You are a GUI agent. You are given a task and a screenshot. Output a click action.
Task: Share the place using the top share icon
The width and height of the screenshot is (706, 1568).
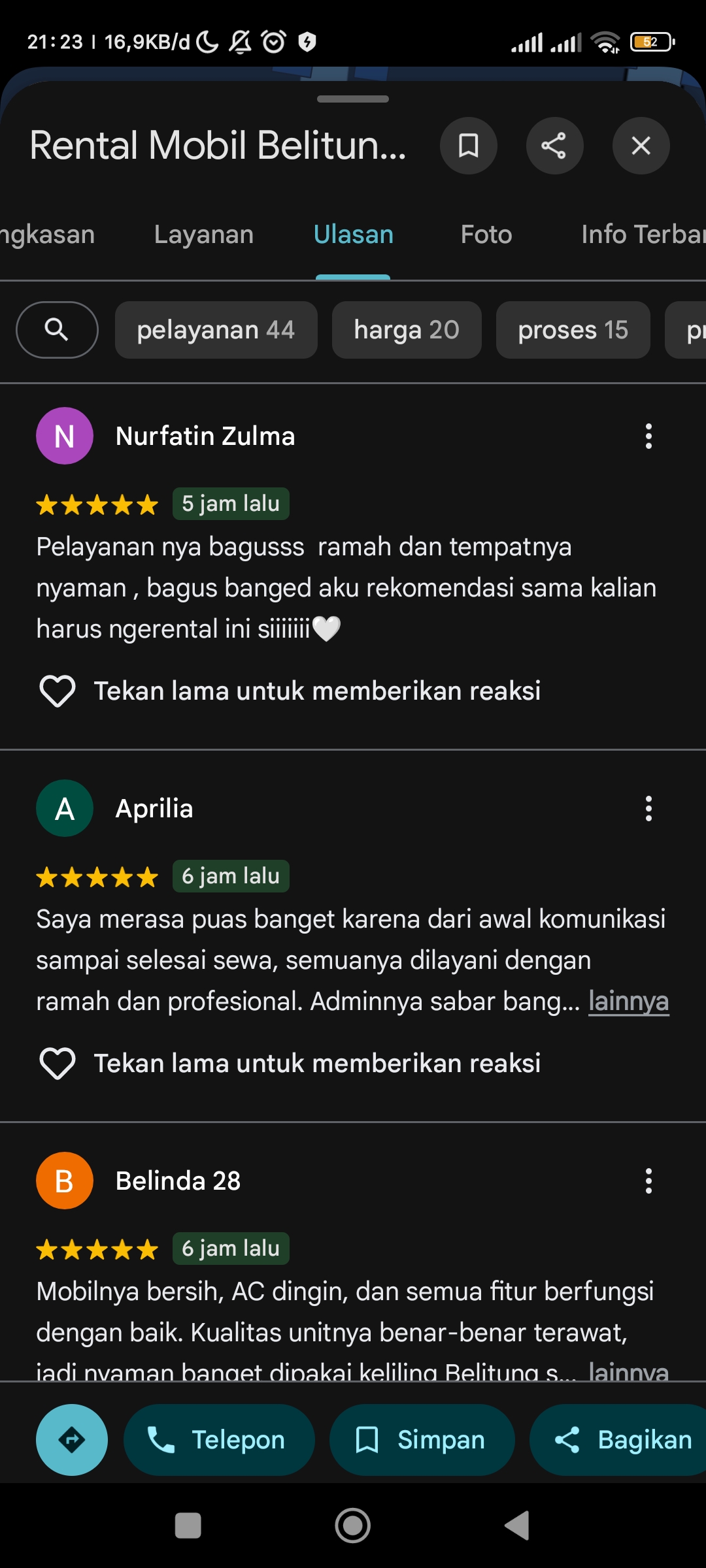pyautogui.click(x=554, y=146)
